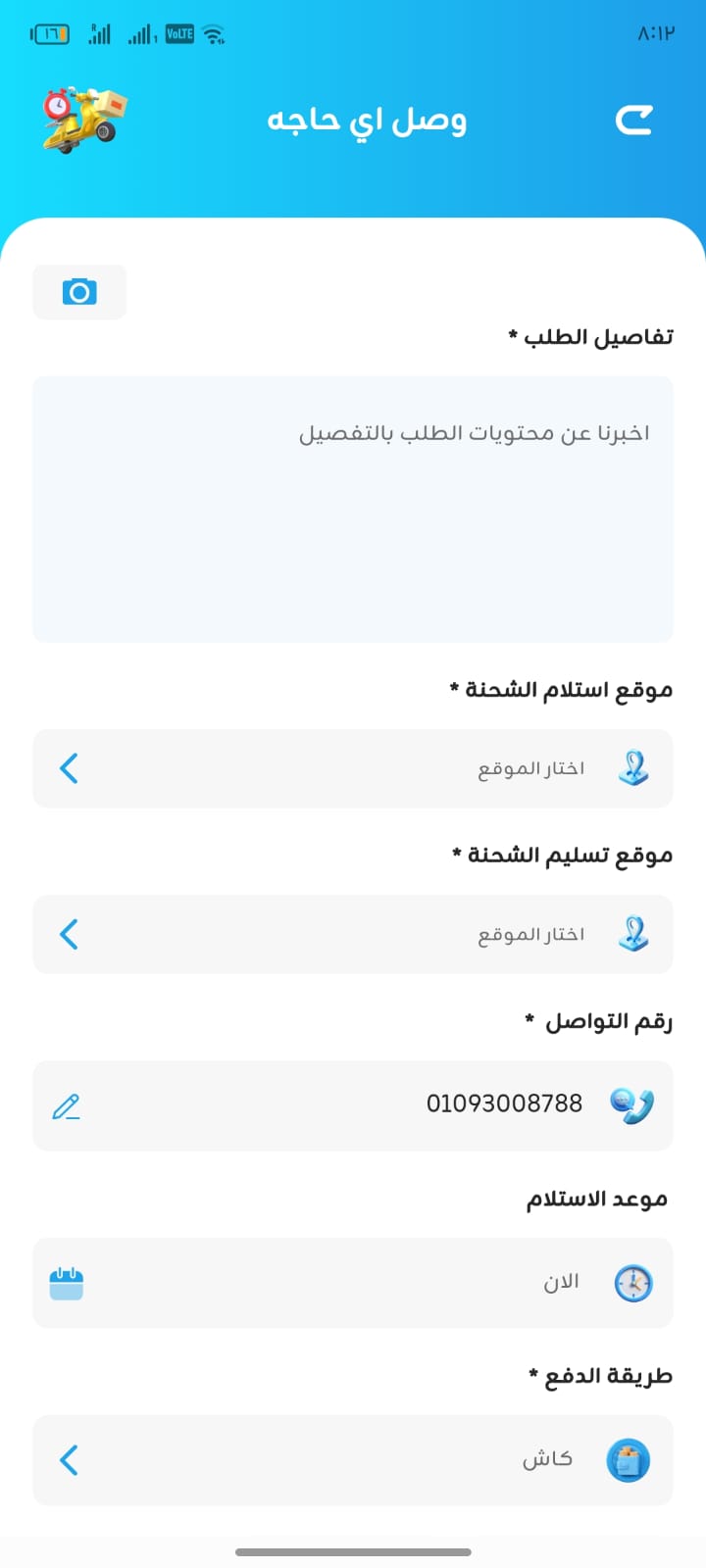
Task: Tap the back arrow in the header
Action: click(x=633, y=121)
